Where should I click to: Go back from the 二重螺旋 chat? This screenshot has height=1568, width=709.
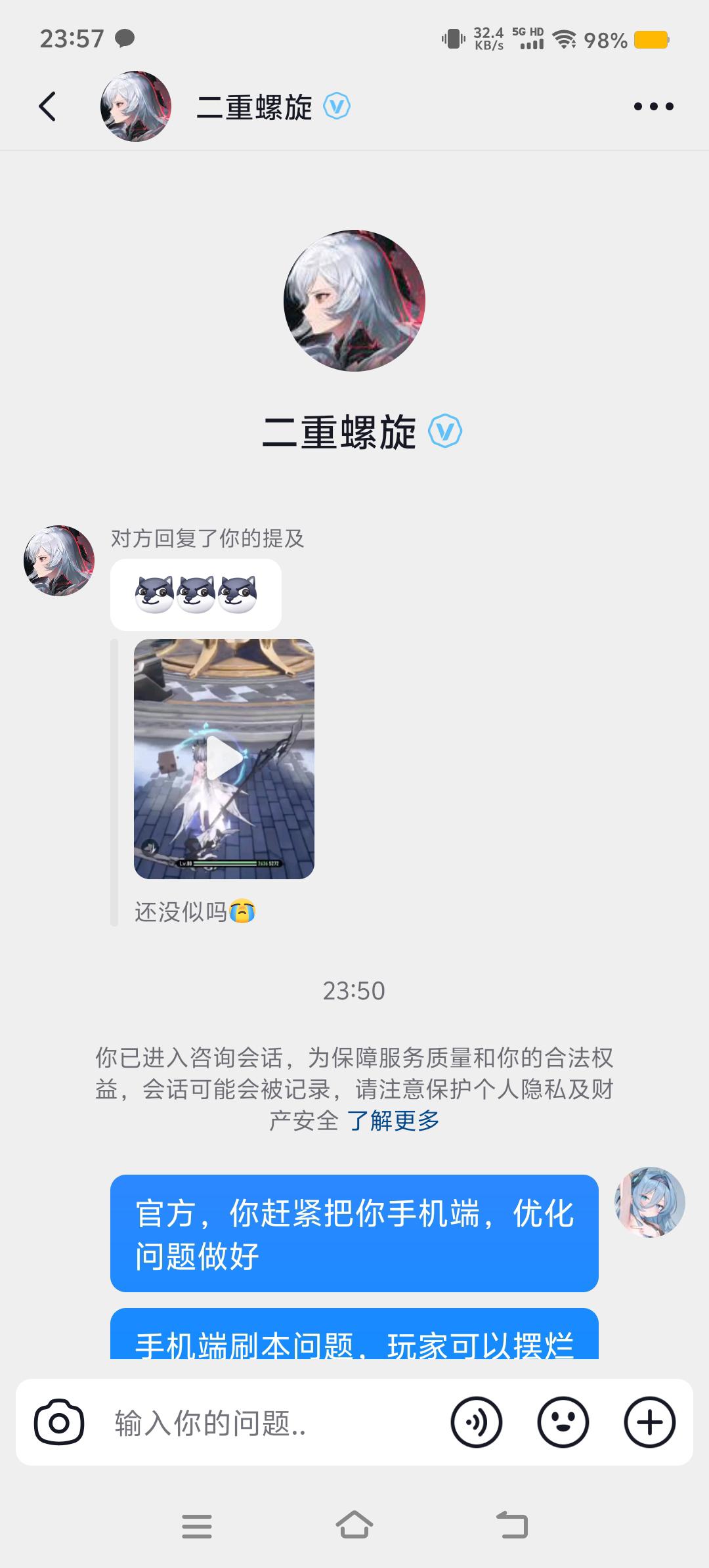click(x=47, y=106)
